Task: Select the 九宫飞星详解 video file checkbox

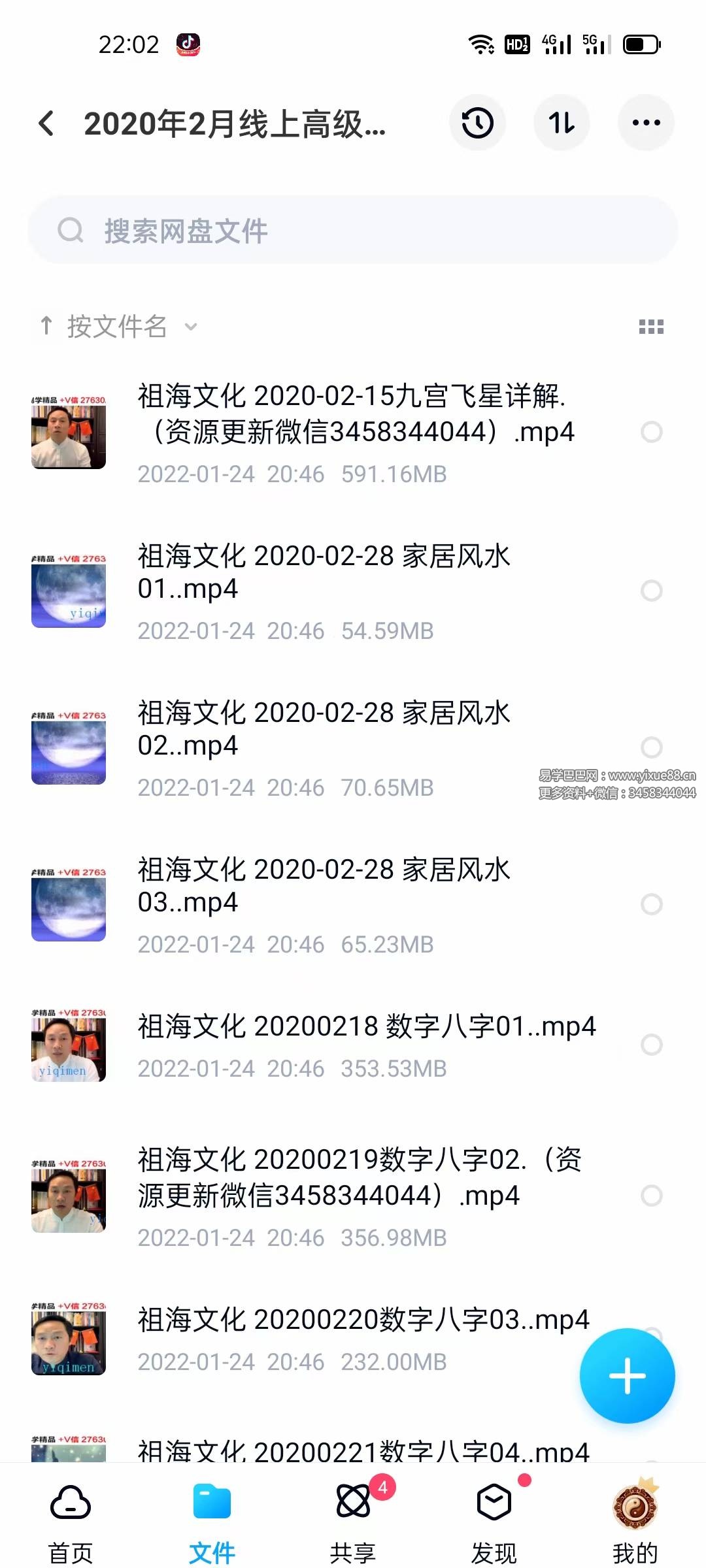Action: [x=652, y=433]
